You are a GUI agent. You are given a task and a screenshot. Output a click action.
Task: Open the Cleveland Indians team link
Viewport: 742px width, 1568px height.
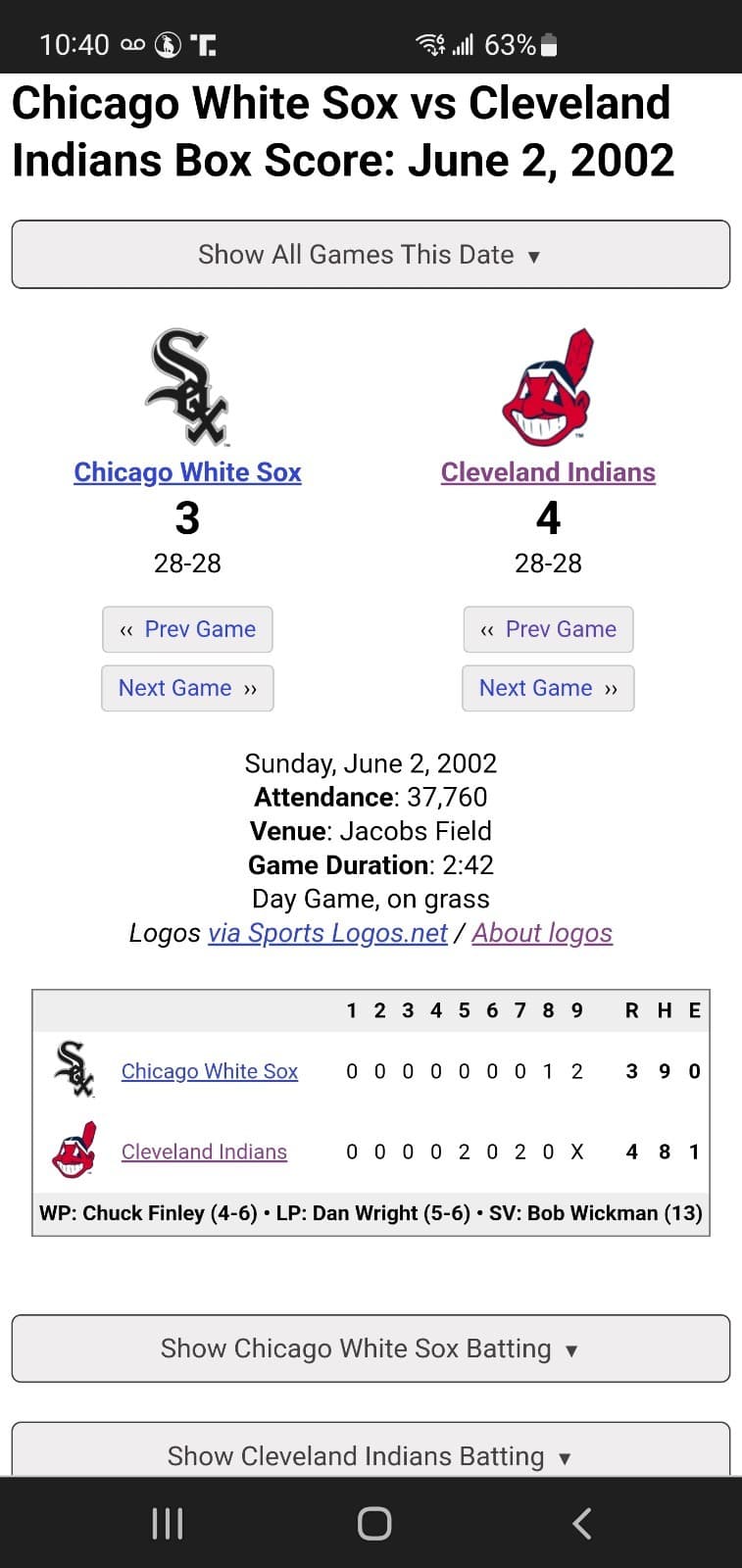click(x=548, y=471)
